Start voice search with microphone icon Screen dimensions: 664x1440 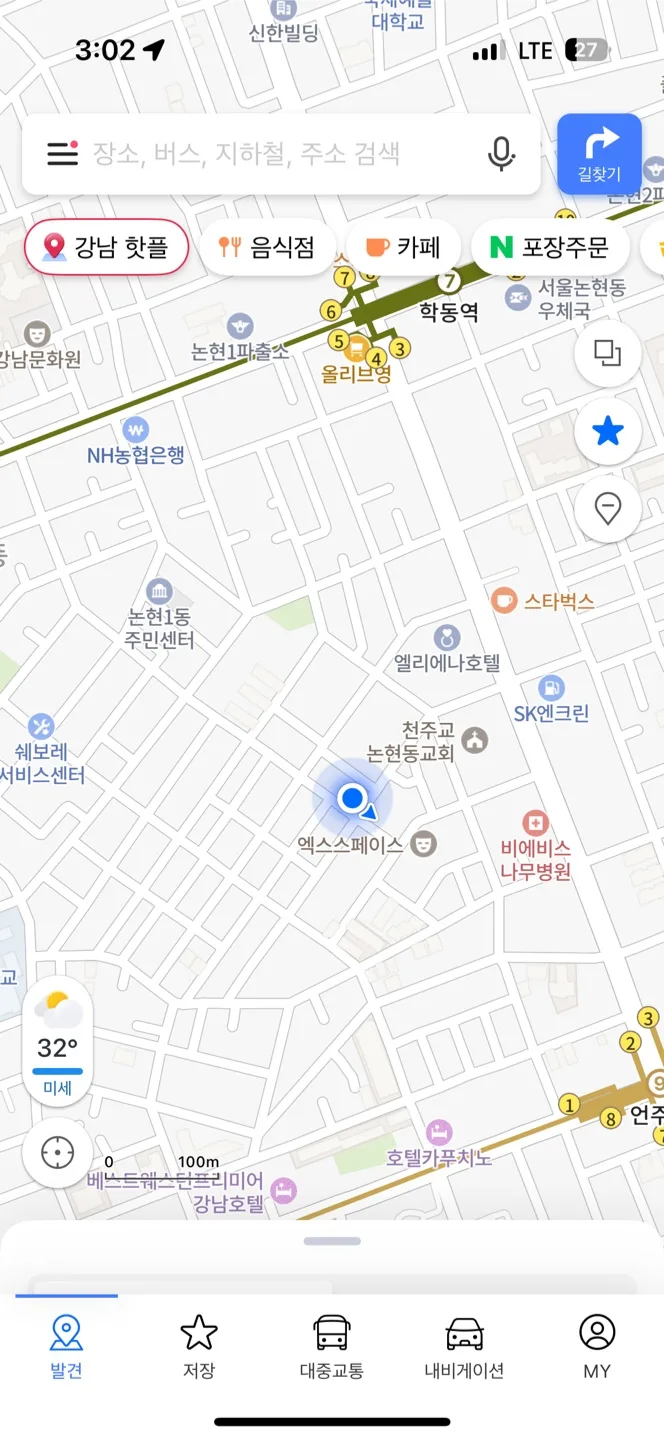click(x=501, y=153)
